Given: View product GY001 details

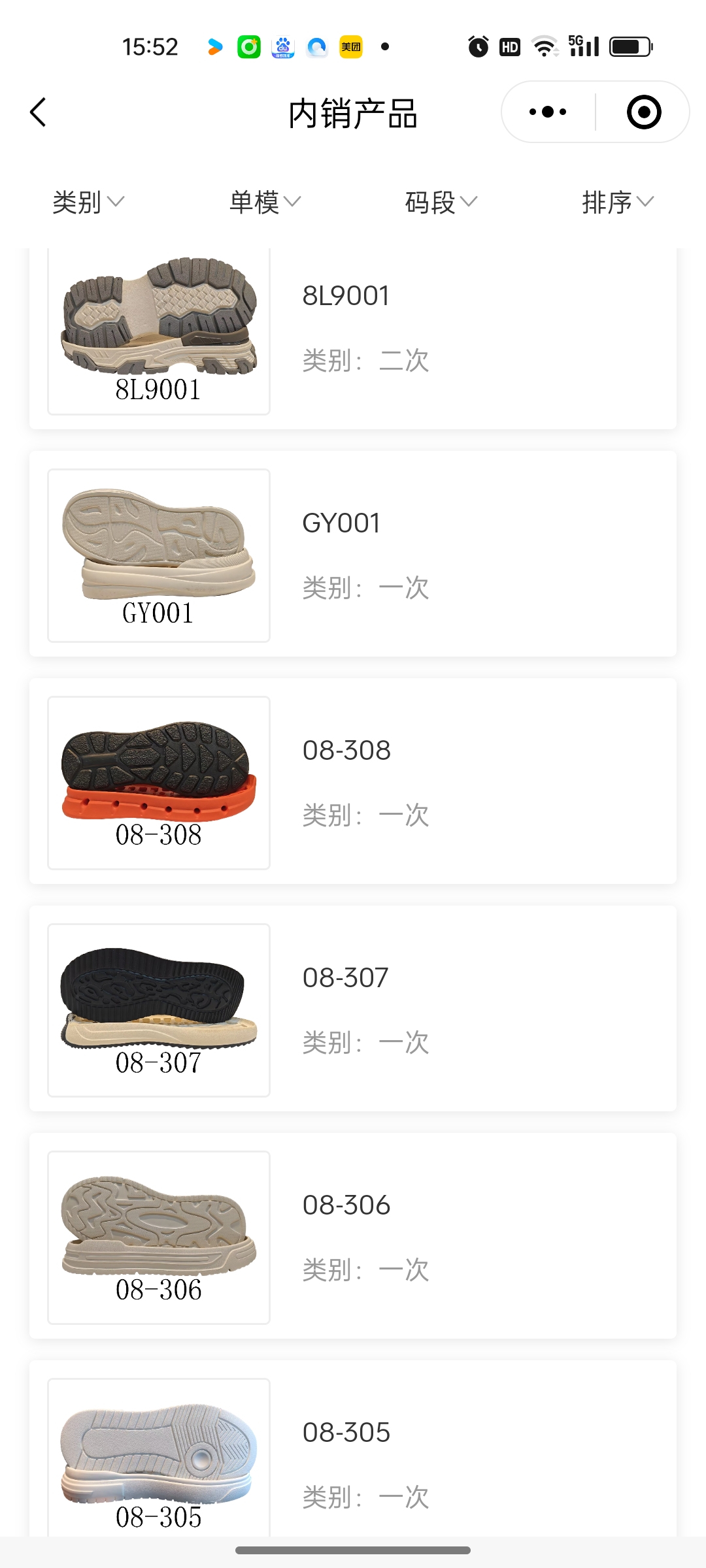Looking at the screenshot, I should [x=353, y=554].
